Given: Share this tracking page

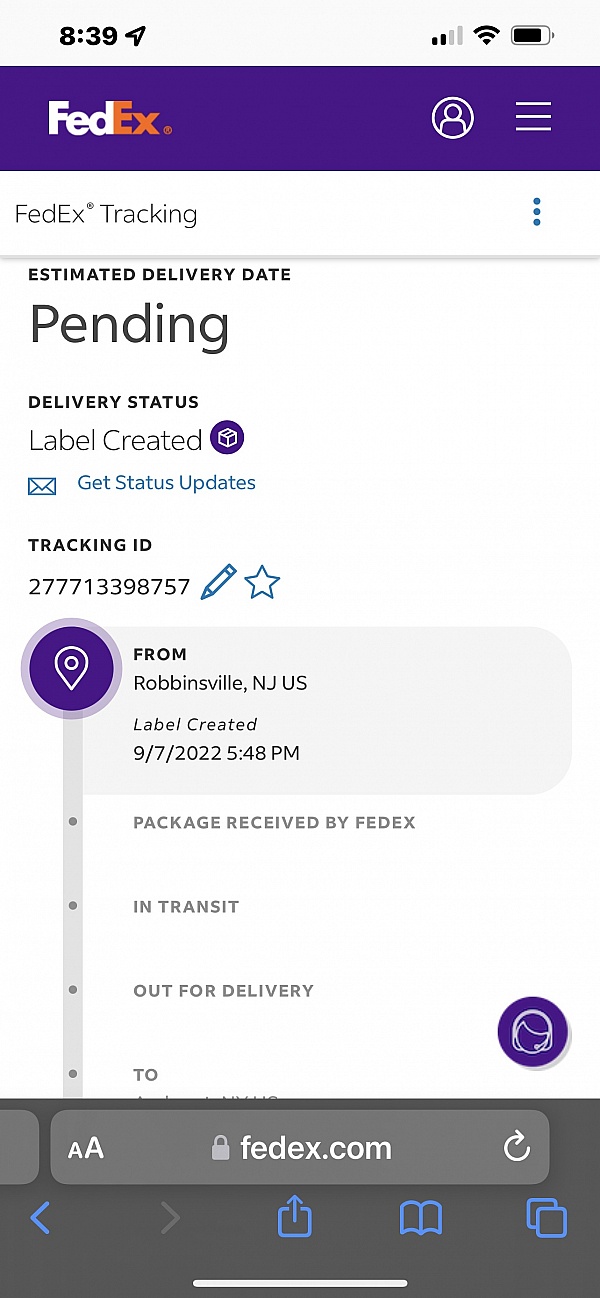Looking at the screenshot, I should tap(295, 1217).
